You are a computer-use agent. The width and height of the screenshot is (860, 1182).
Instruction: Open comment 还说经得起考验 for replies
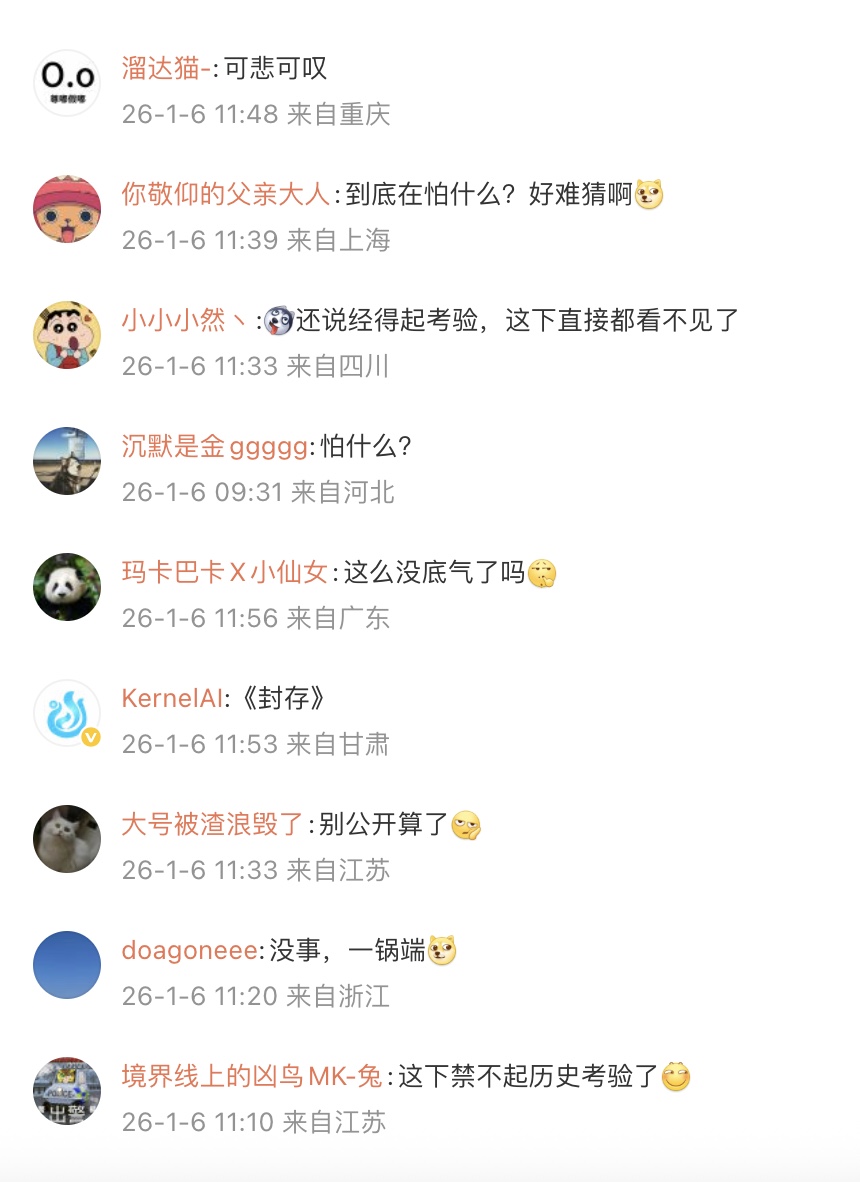click(516, 321)
